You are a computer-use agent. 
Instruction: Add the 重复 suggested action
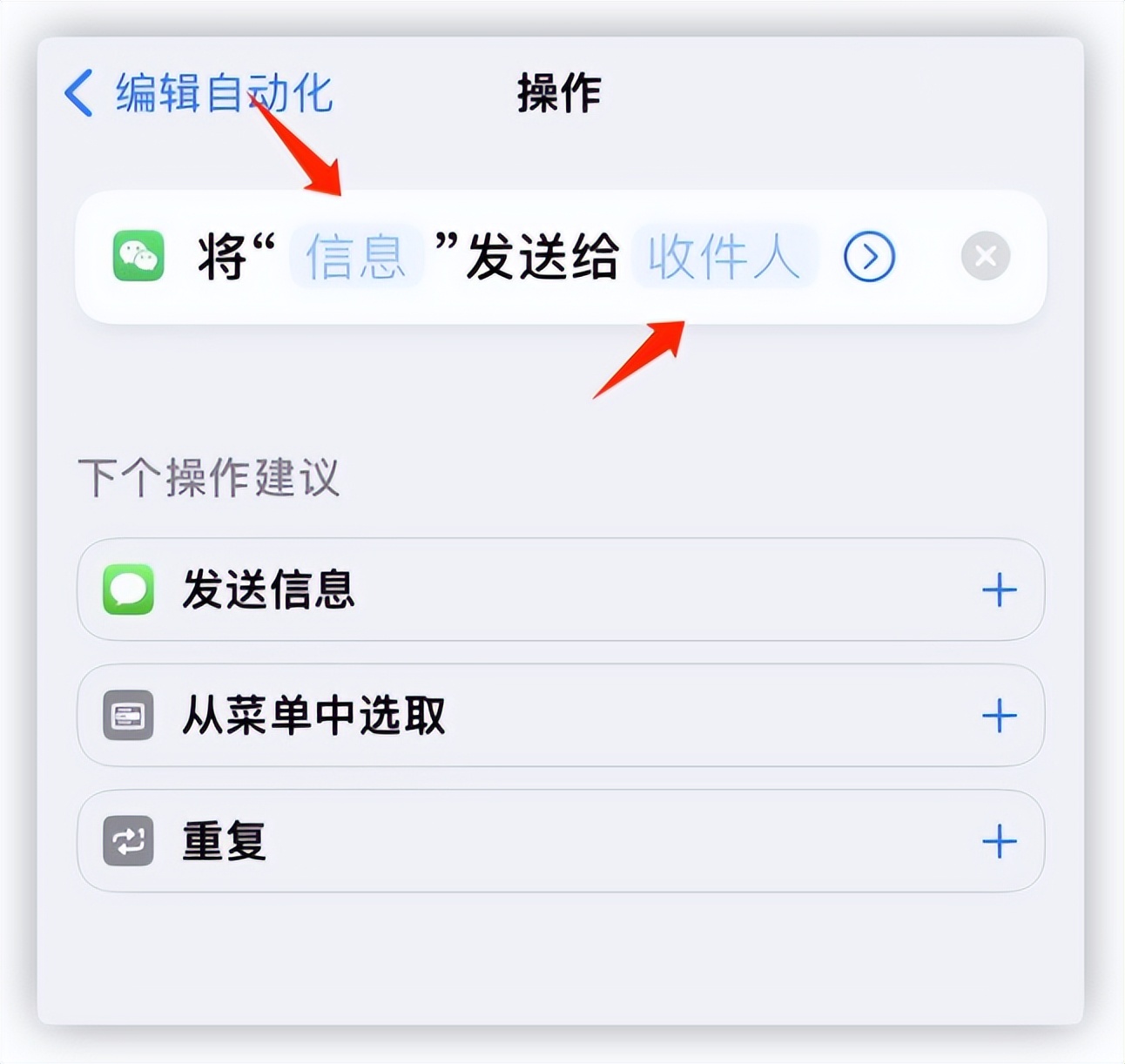click(x=999, y=841)
